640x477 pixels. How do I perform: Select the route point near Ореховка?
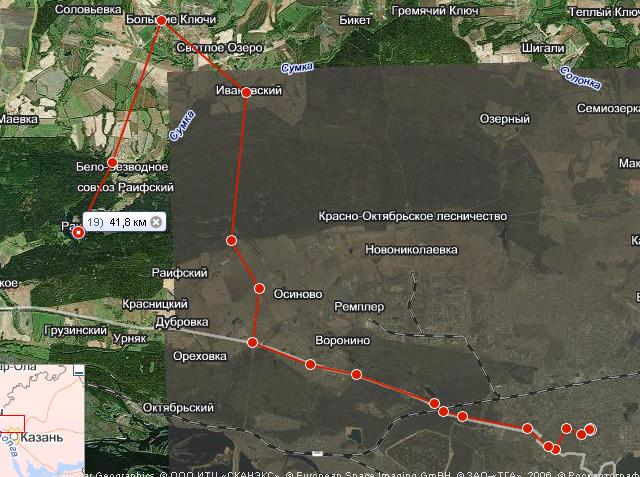pos(252,343)
